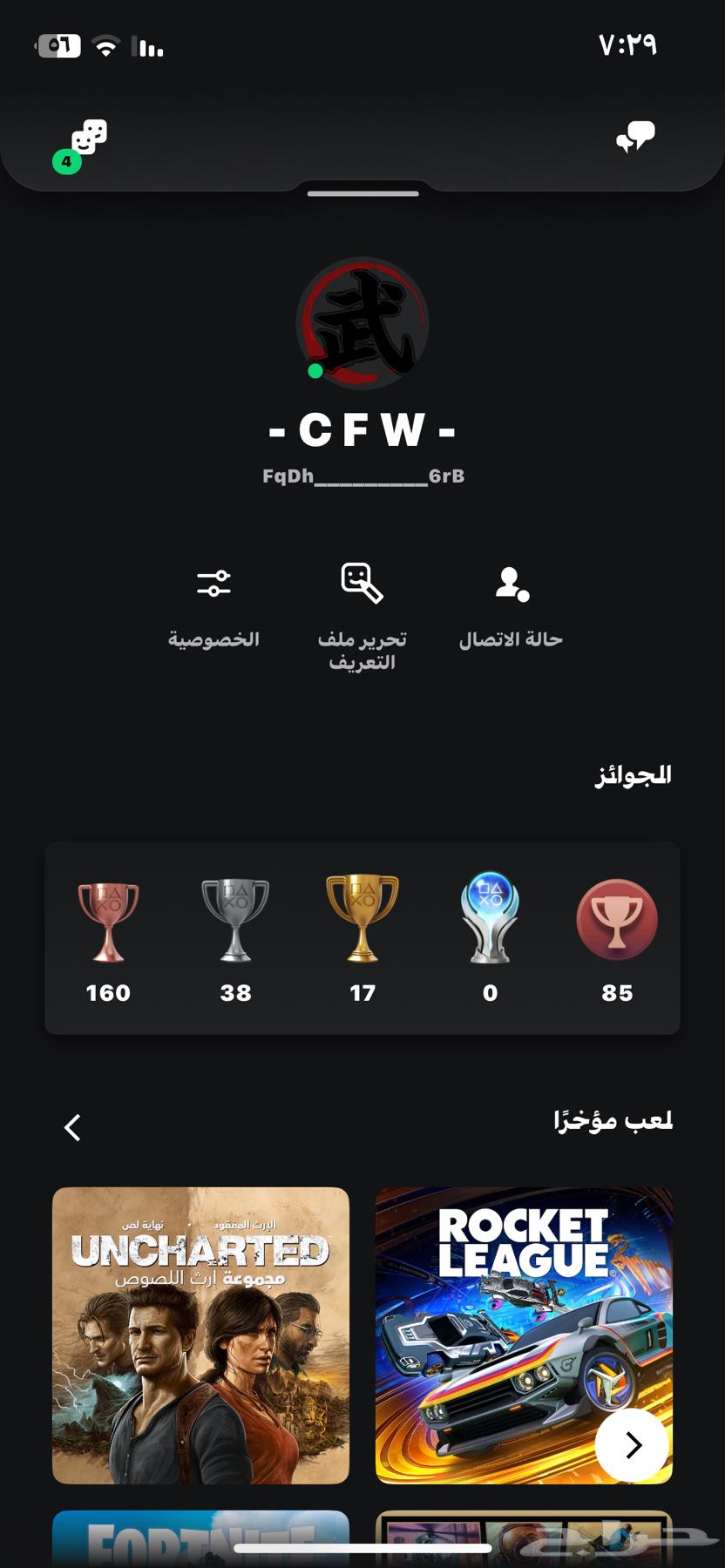725x1568 pixels.
Task: Tap the online ID FqDh______6rB
Action: (362, 476)
